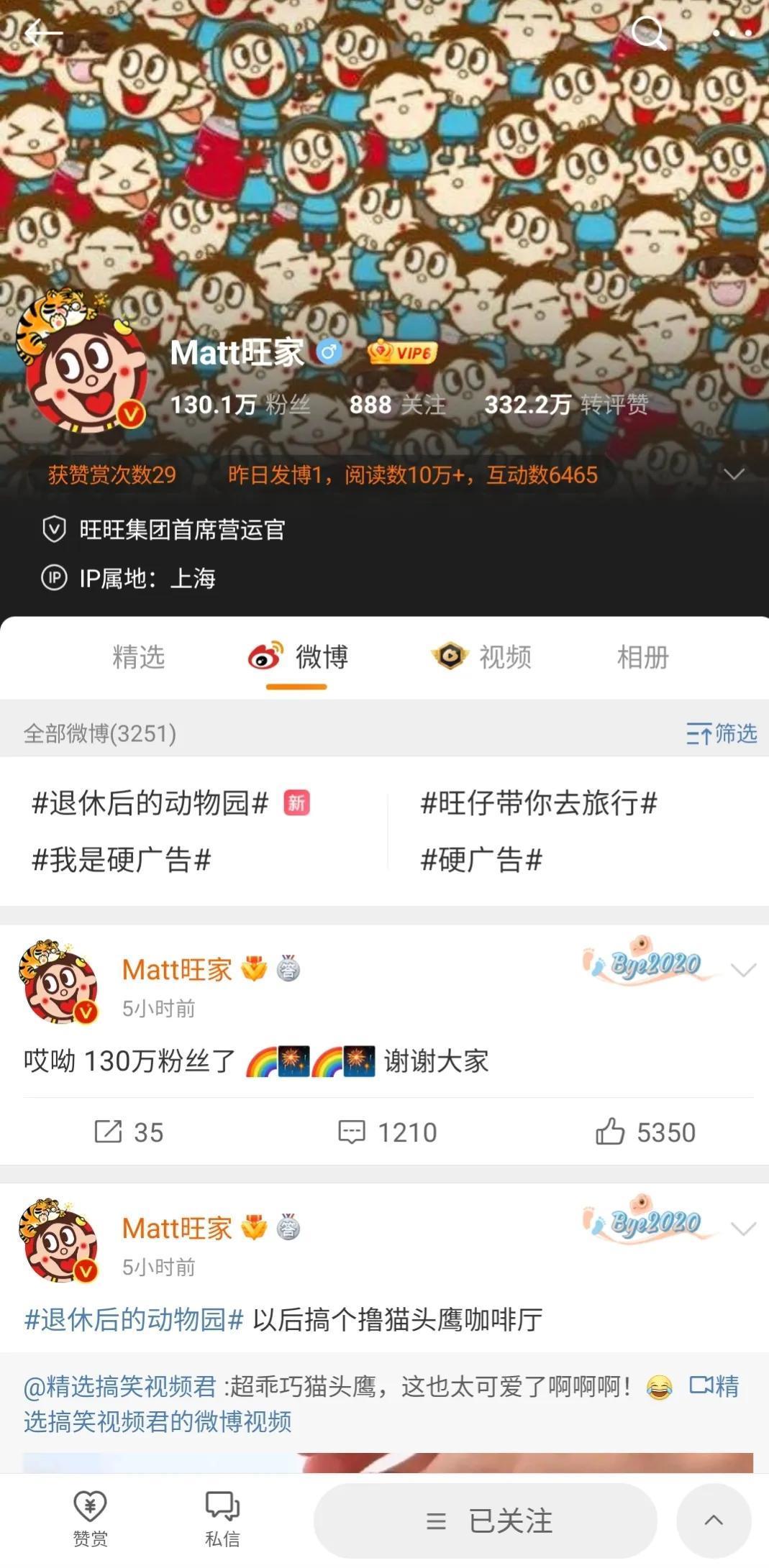Go back using the top arrow
769x1568 pixels.
click(43, 33)
